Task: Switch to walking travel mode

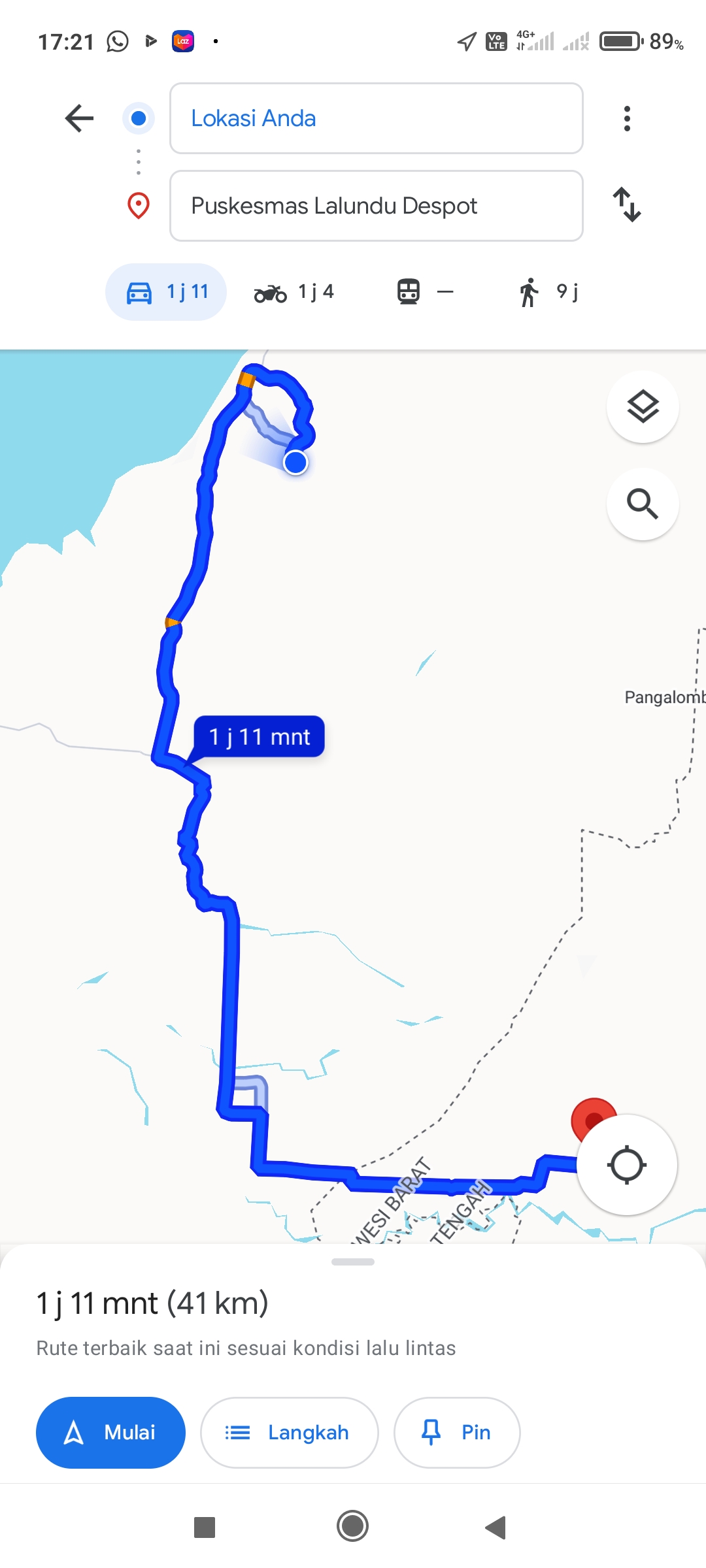Action: tap(548, 292)
